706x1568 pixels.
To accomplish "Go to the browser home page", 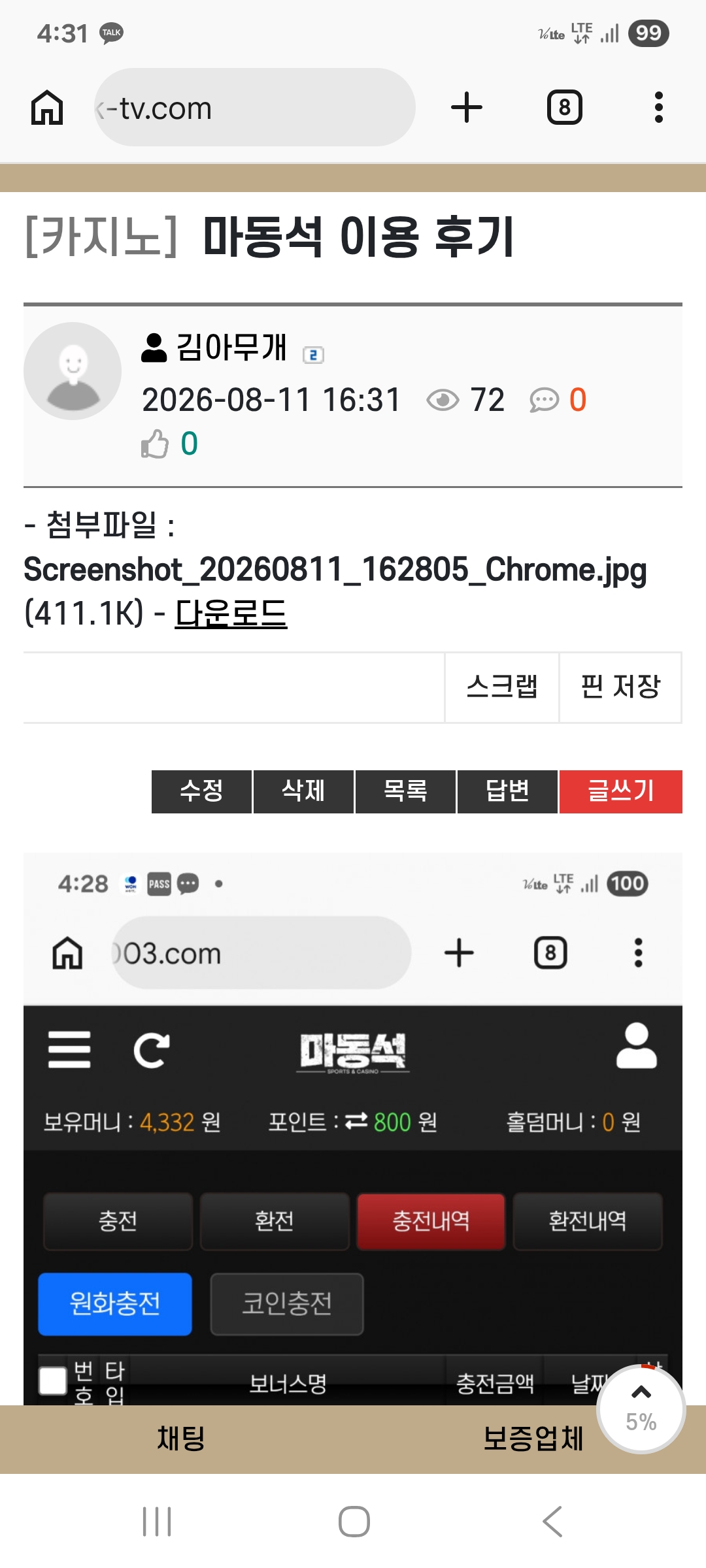I will click(47, 108).
